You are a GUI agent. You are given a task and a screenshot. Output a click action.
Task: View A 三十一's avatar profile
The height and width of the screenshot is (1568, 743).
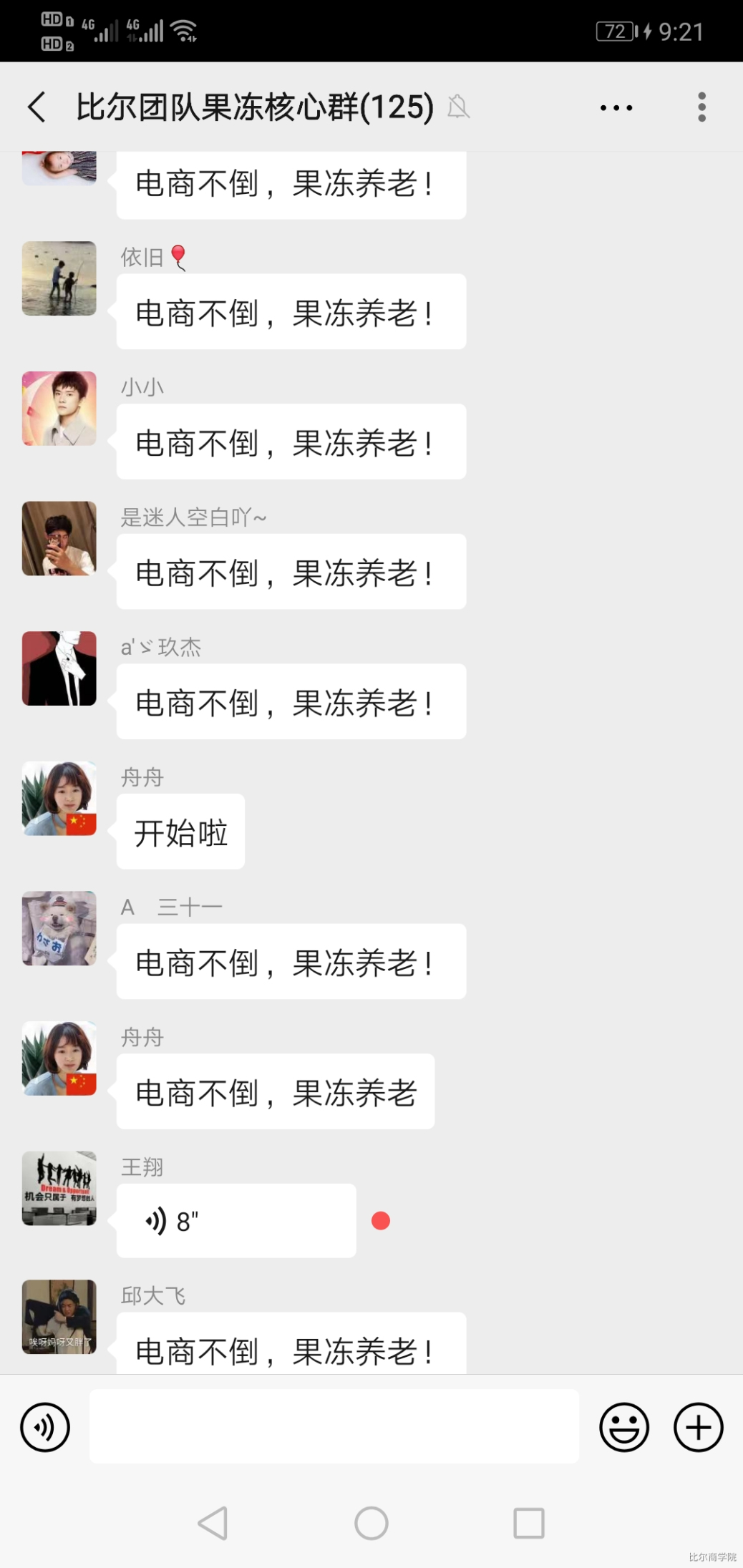click(x=59, y=928)
